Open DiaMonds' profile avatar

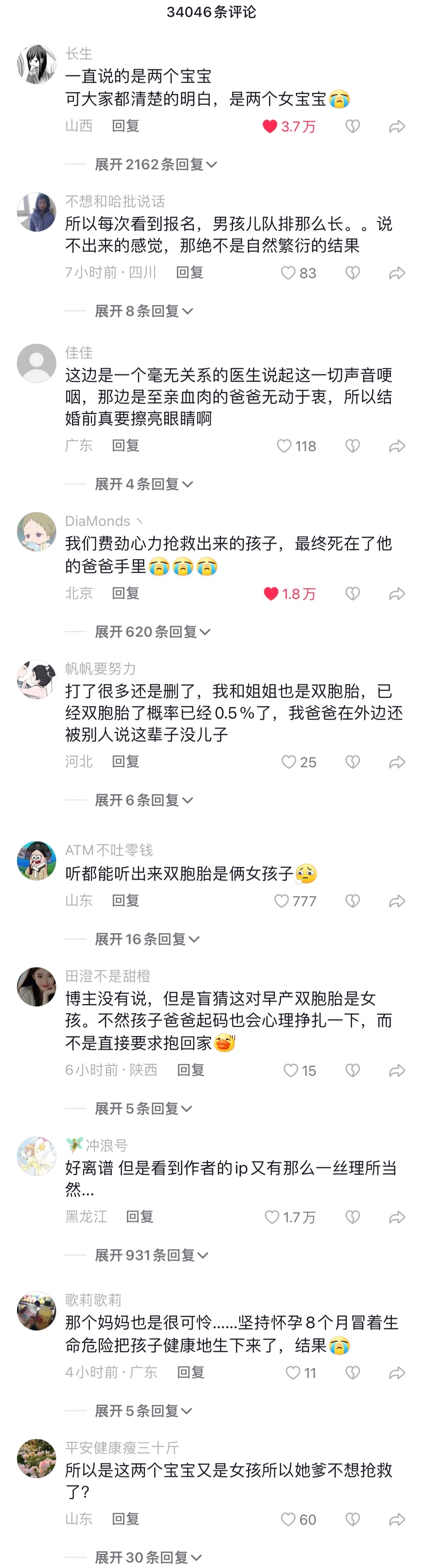(x=37, y=531)
